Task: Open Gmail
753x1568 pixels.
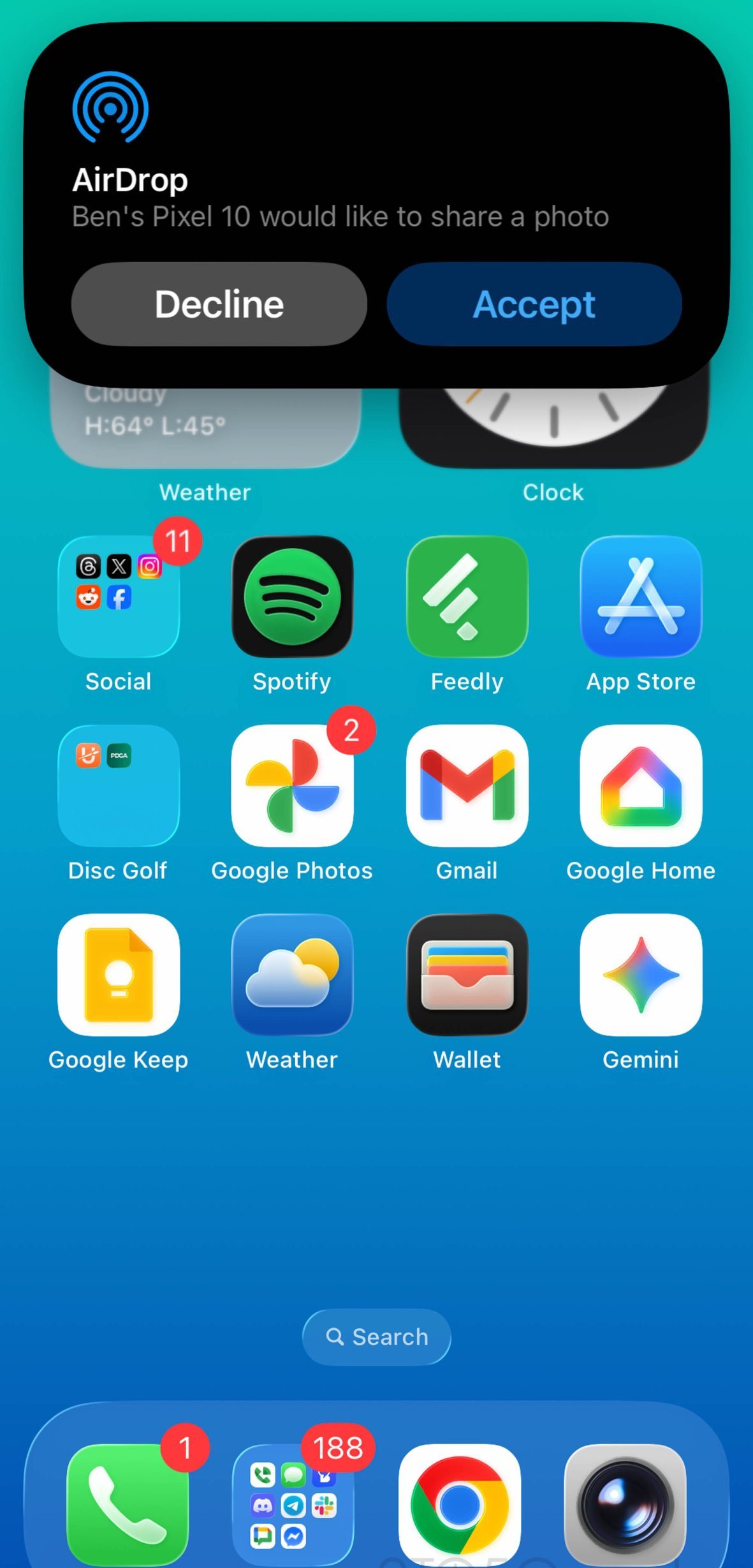Action: pyautogui.click(x=467, y=786)
